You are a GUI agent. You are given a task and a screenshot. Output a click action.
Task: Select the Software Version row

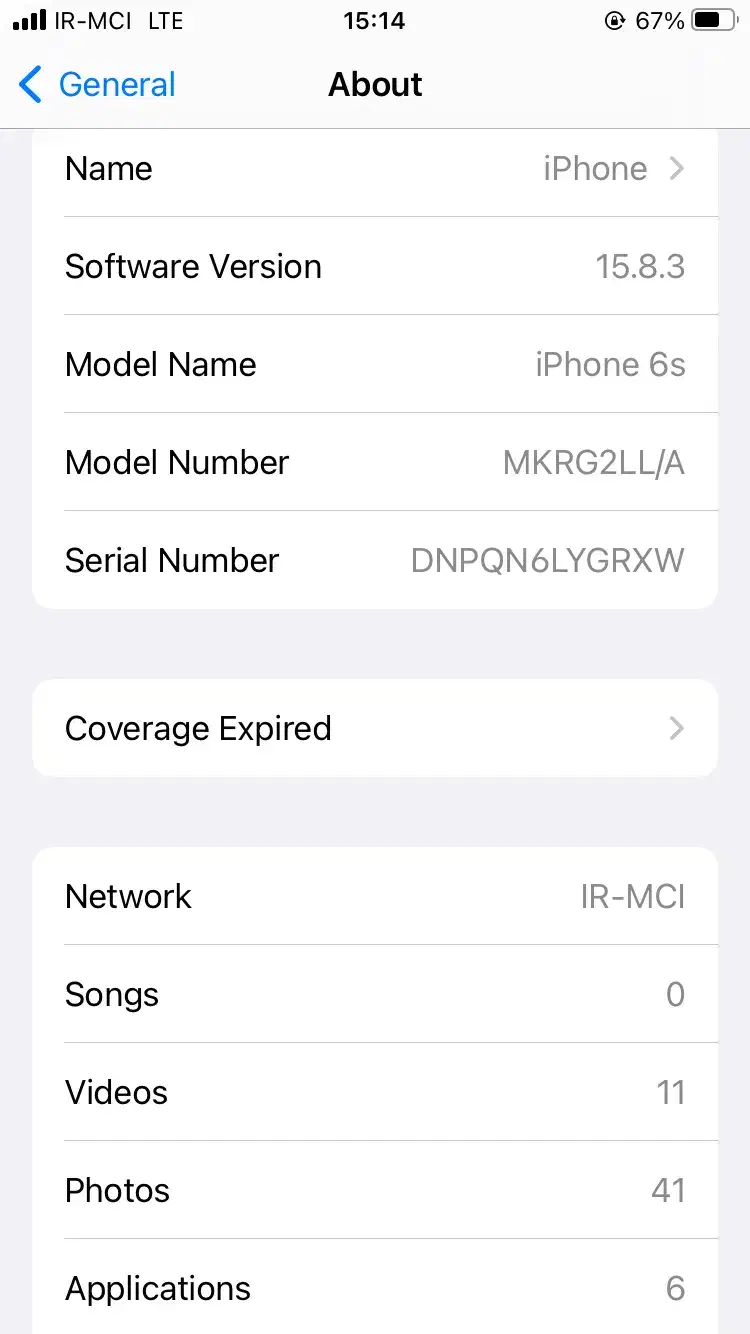coord(375,266)
